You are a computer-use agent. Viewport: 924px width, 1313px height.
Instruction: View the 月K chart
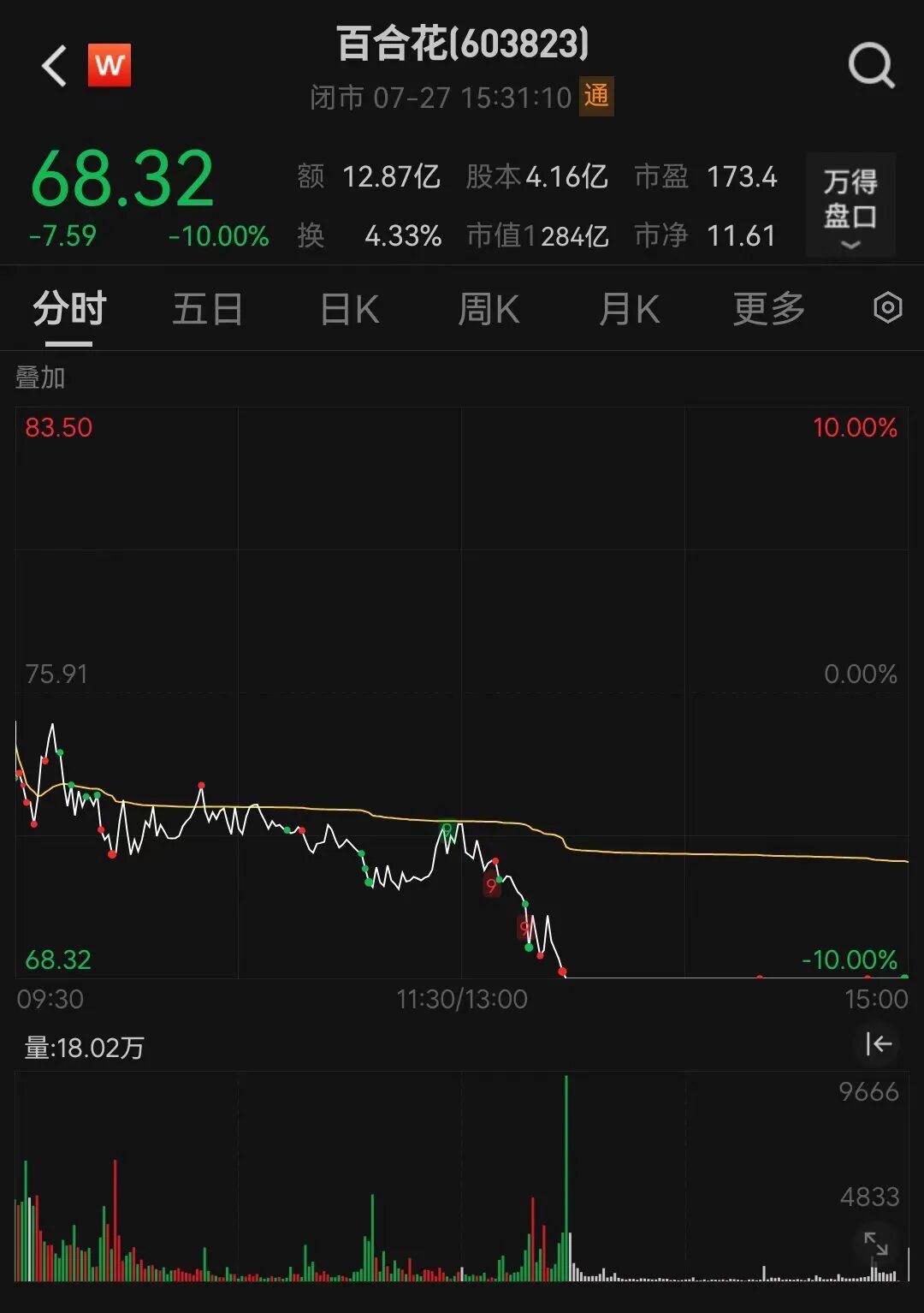point(629,309)
